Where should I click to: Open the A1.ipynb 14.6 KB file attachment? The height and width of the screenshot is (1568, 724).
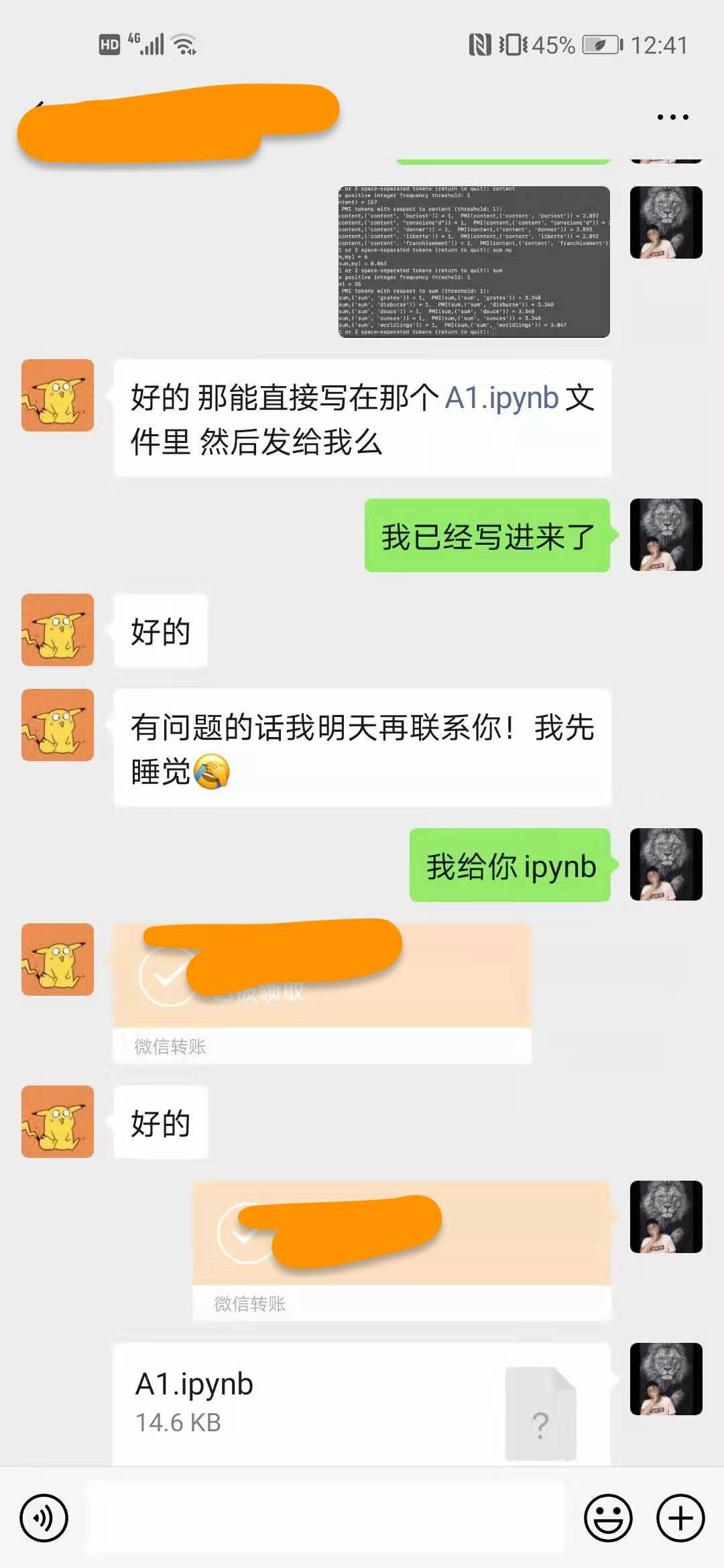point(361,1402)
